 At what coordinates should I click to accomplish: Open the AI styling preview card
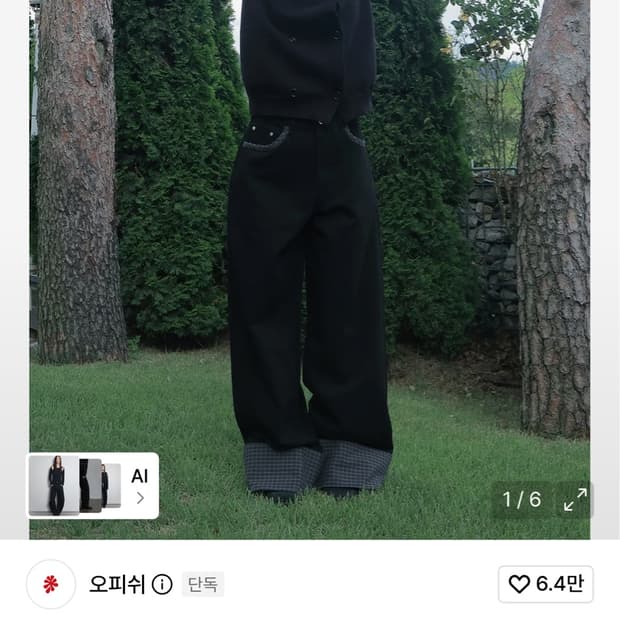click(93, 486)
